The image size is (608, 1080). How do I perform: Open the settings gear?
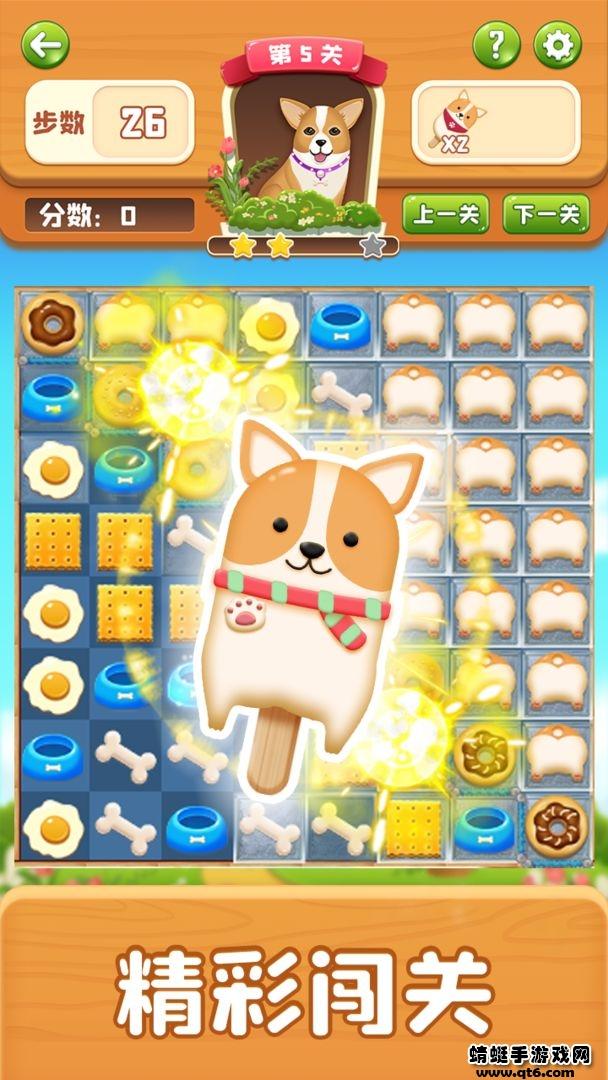coord(557,45)
